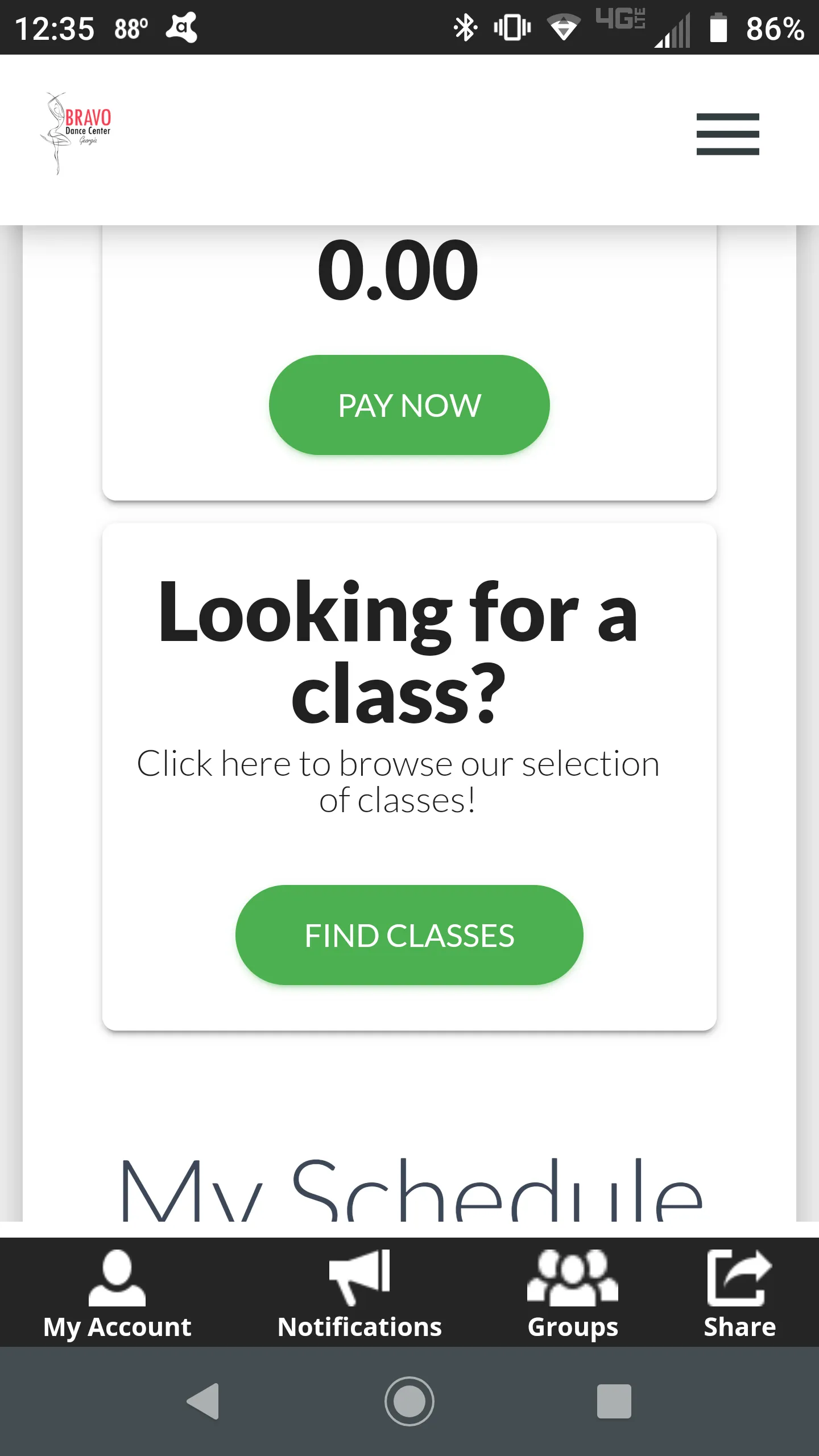Return to the home screen via system home
This screenshot has width=819, height=1456.
(x=409, y=1401)
